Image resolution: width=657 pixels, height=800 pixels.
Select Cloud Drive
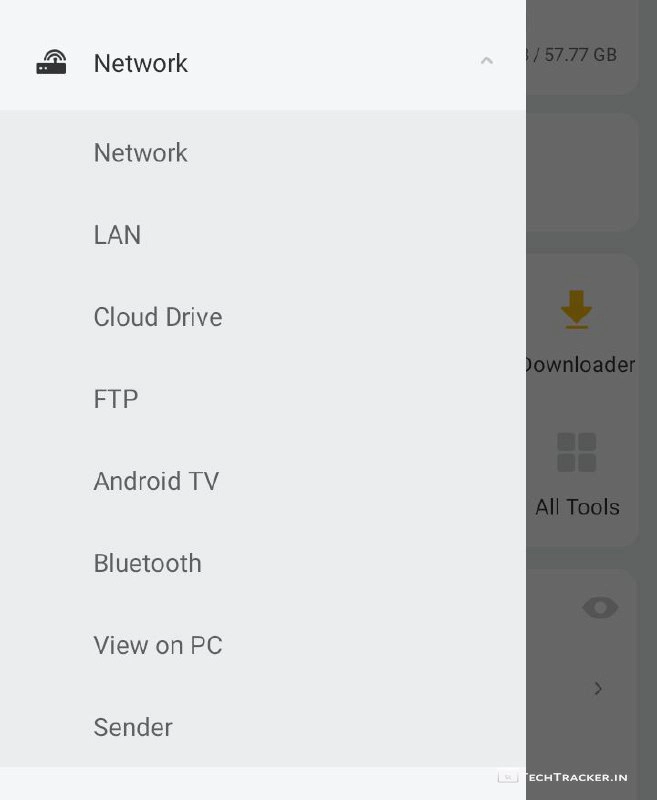(158, 317)
